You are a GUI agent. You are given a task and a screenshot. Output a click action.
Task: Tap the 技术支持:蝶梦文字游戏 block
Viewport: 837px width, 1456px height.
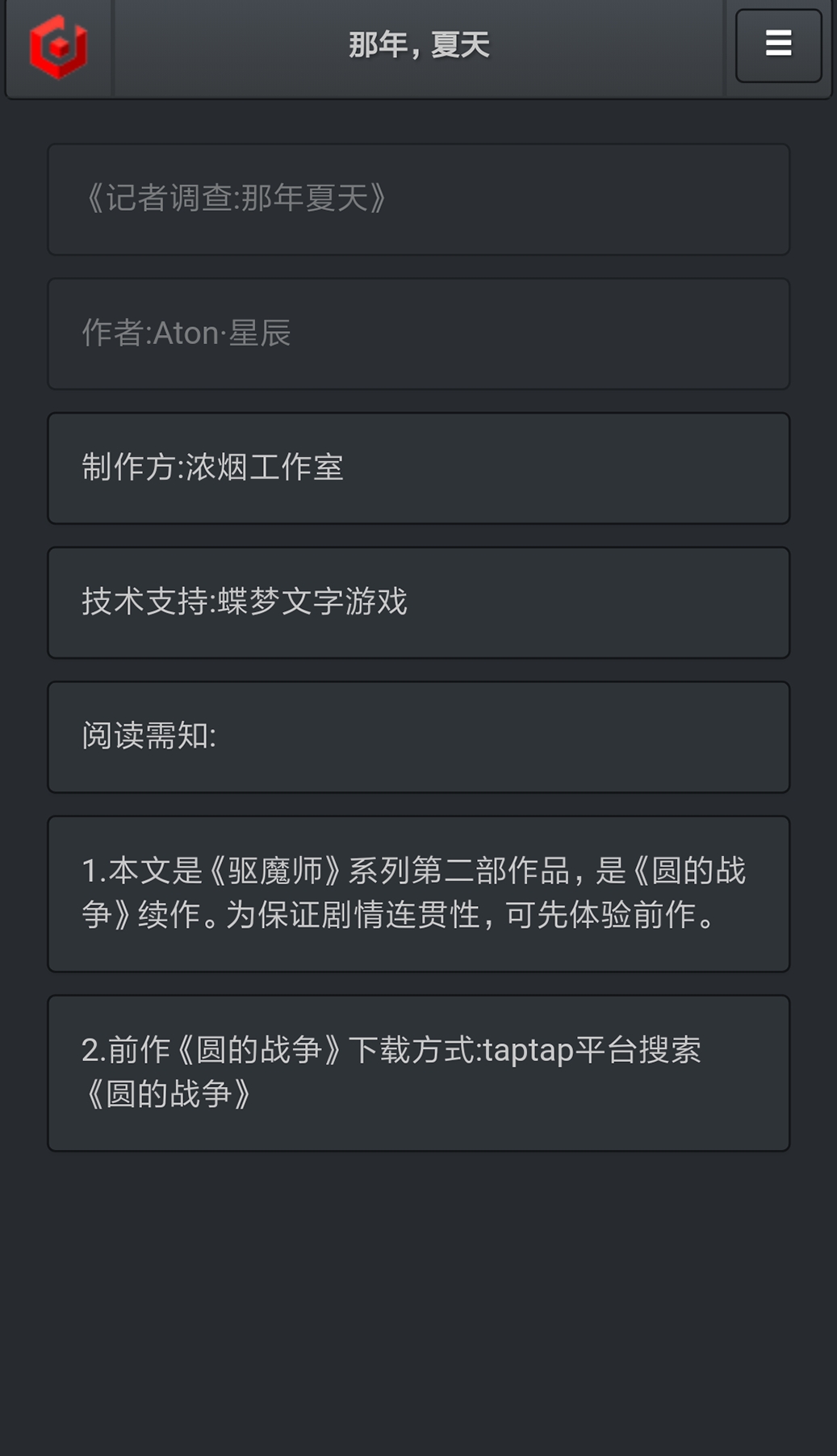(418, 602)
